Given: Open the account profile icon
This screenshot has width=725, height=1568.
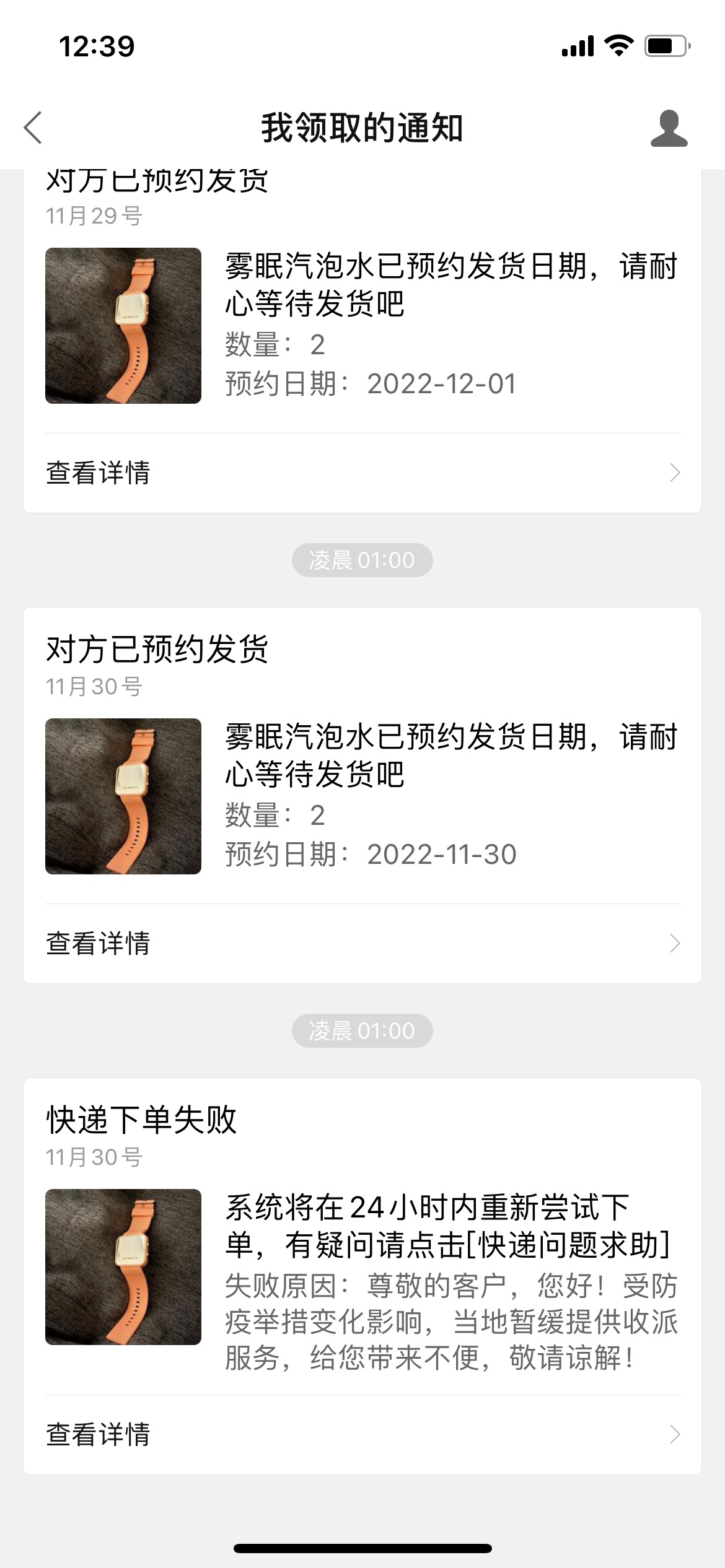Looking at the screenshot, I should coord(669,129).
